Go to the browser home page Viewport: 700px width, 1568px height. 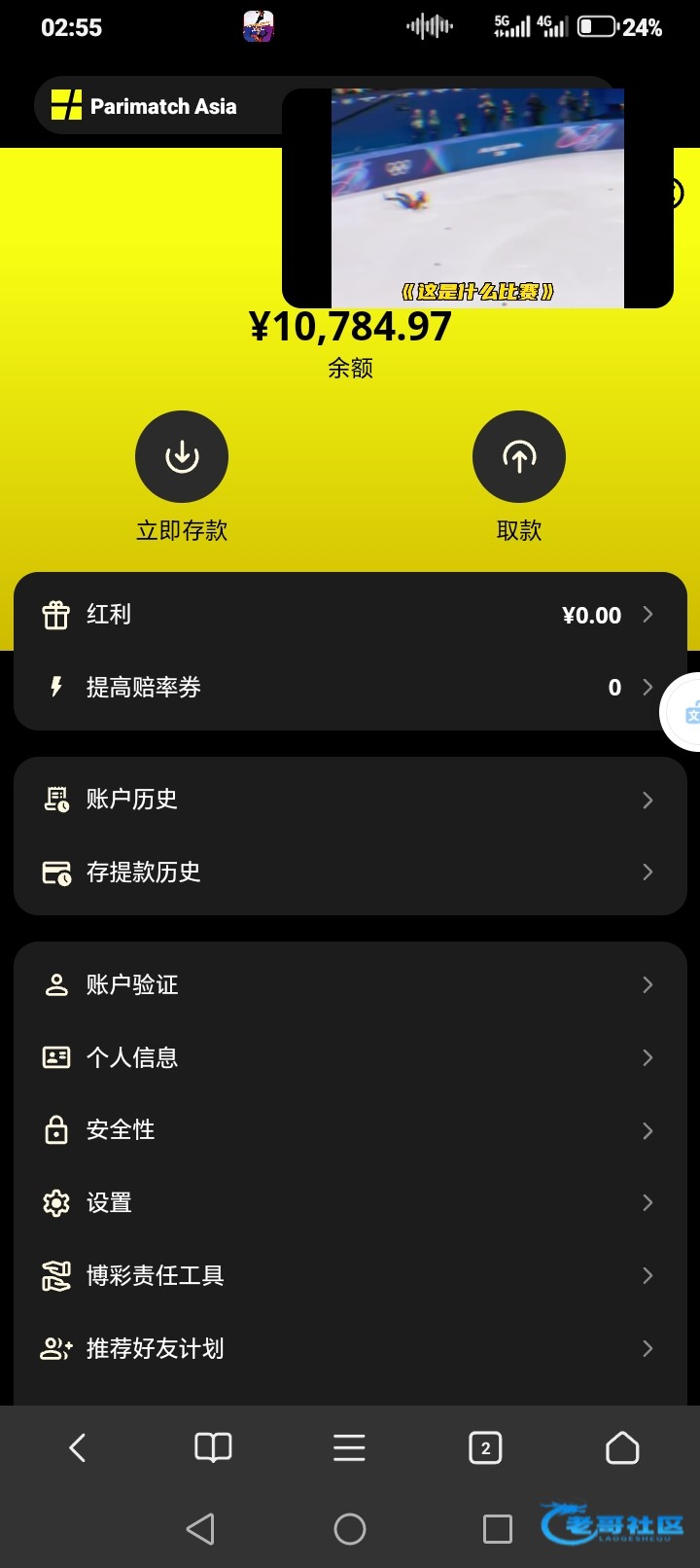[x=622, y=1448]
